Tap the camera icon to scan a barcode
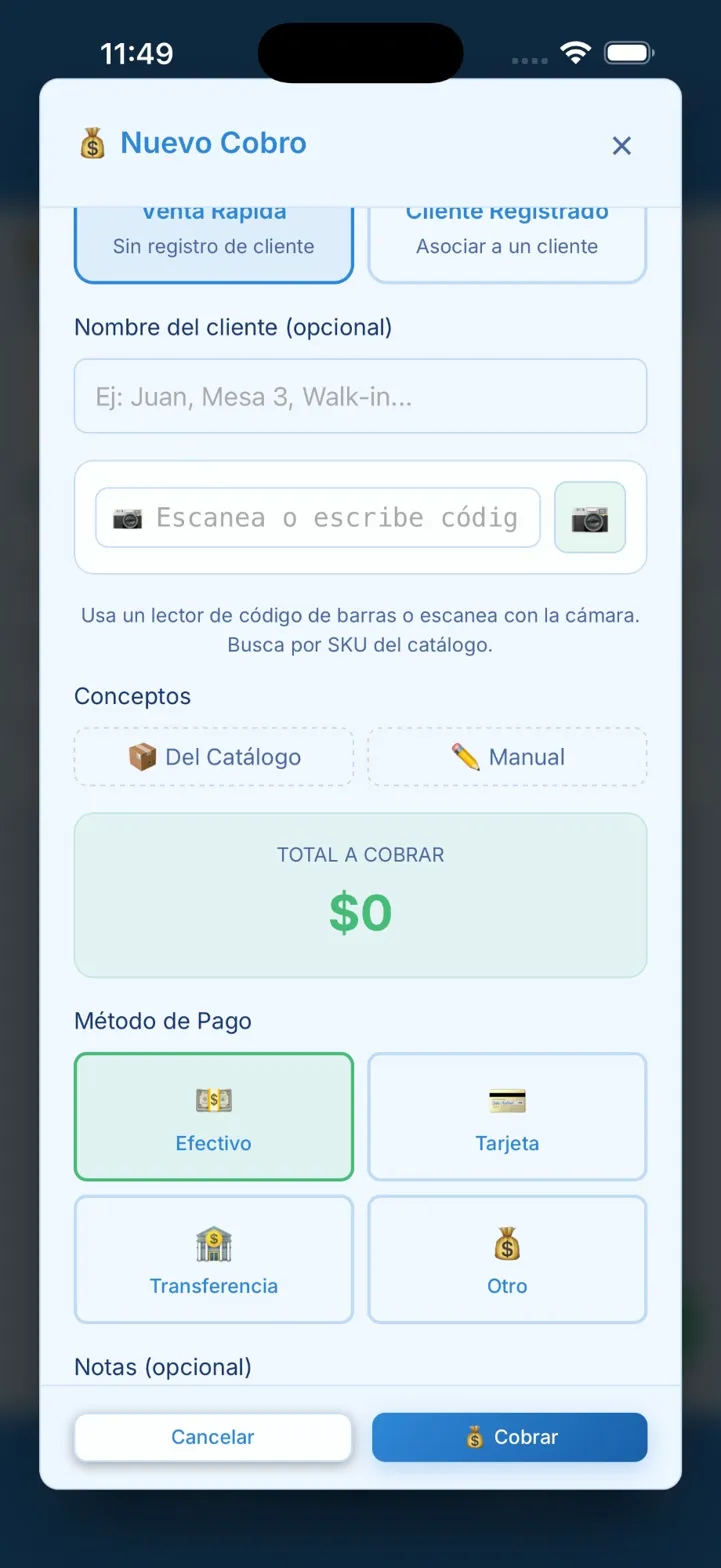The width and height of the screenshot is (721, 1568). (x=589, y=517)
